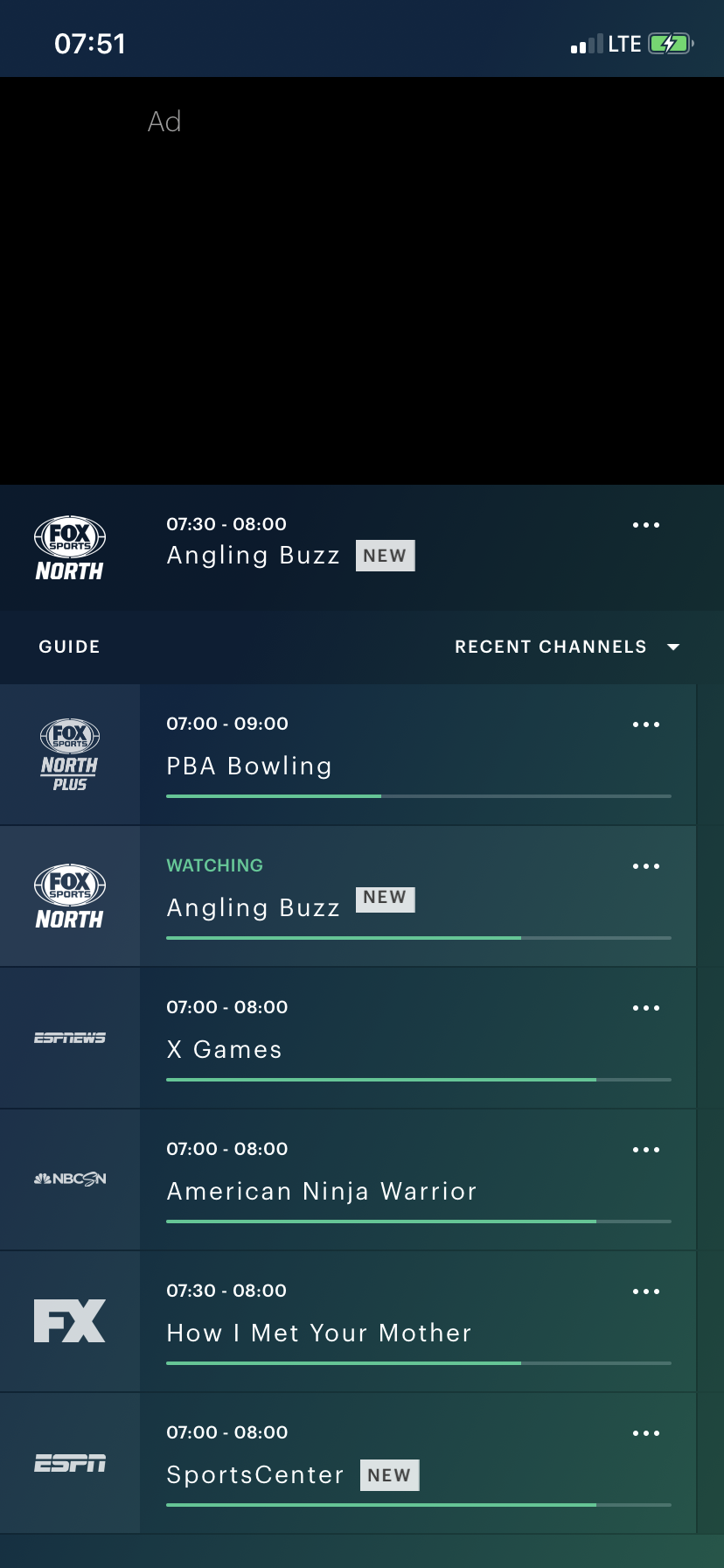Tap the video player showing the ad
The height and width of the screenshot is (1568, 724).
[x=362, y=281]
